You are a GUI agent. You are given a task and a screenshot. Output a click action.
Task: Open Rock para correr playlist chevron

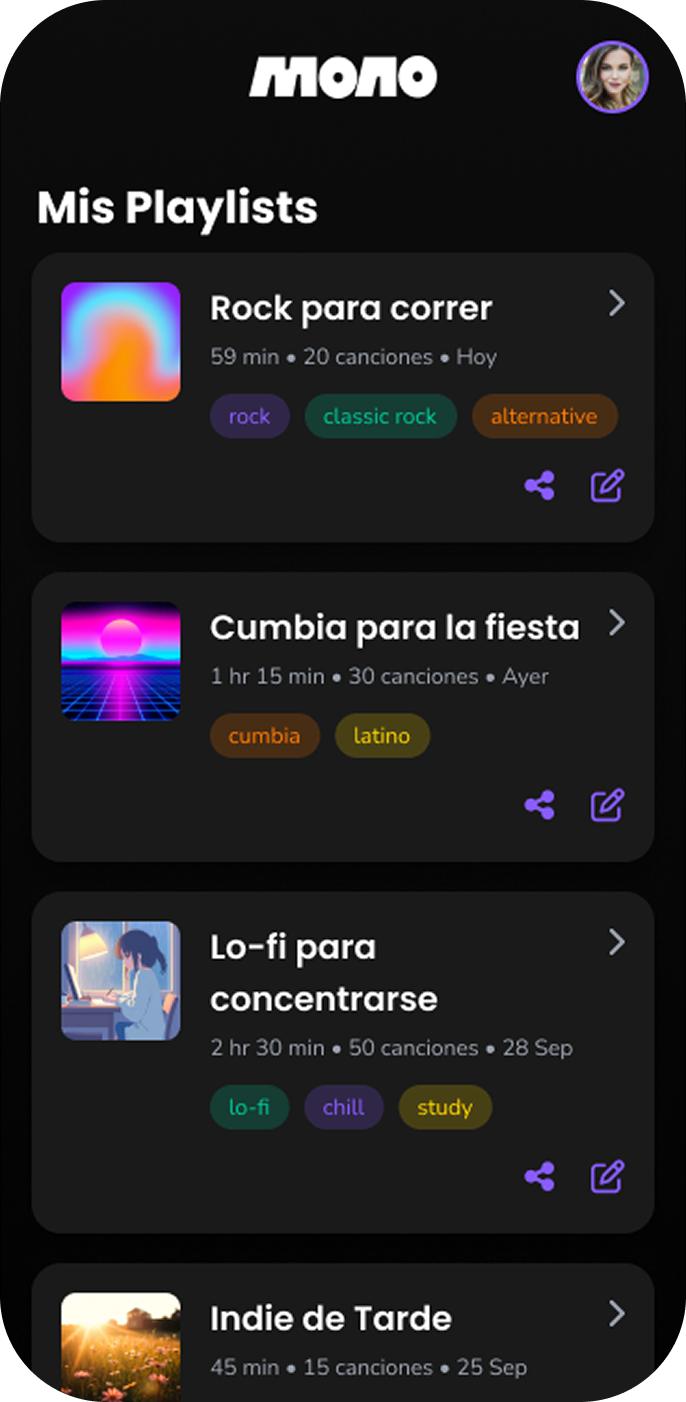pos(617,304)
